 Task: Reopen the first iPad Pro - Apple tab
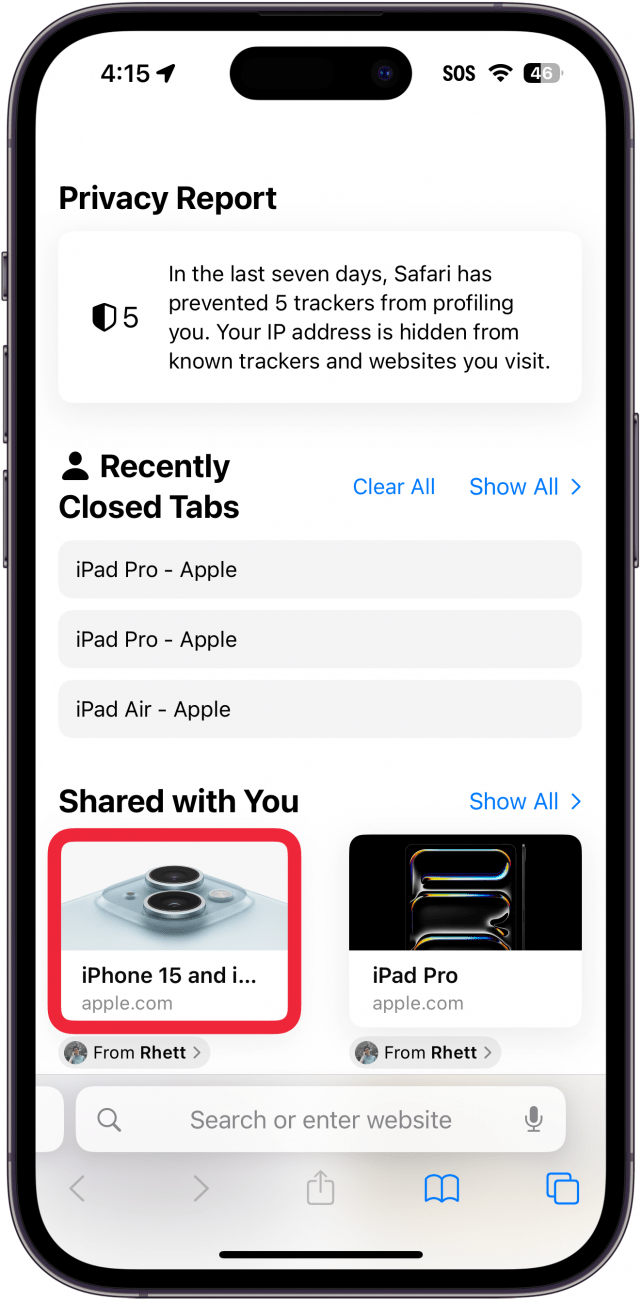click(x=319, y=570)
